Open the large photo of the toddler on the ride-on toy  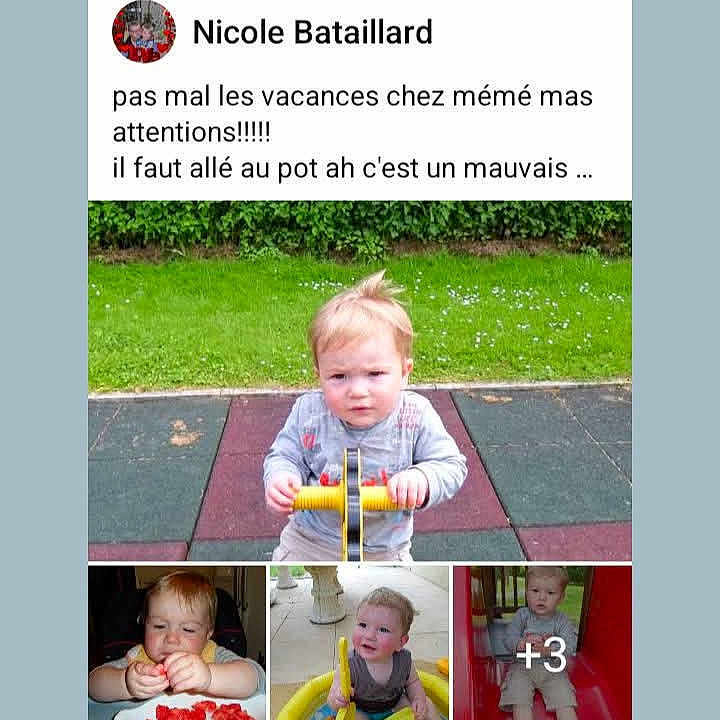pyautogui.click(x=360, y=380)
